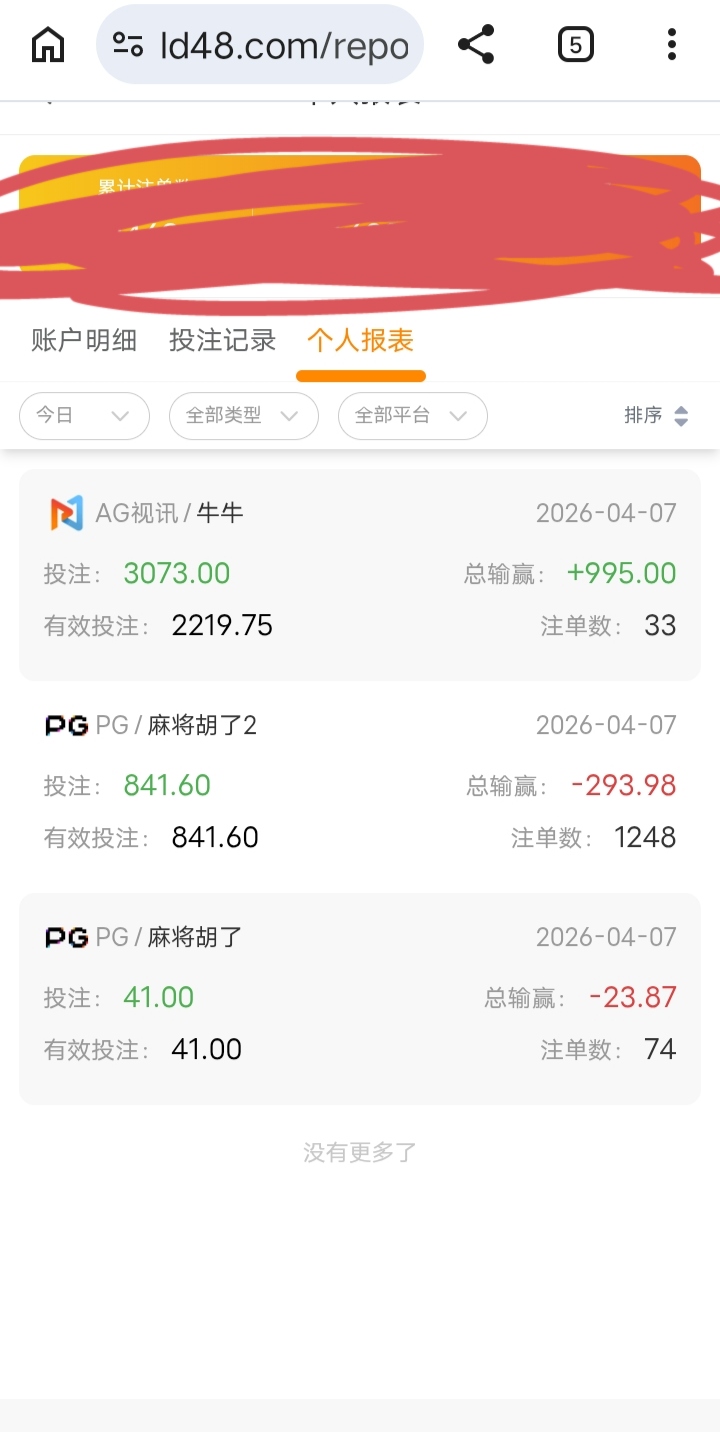Switch to the 账户明细 tab
This screenshot has width=720, height=1432.
click(84, 341)
